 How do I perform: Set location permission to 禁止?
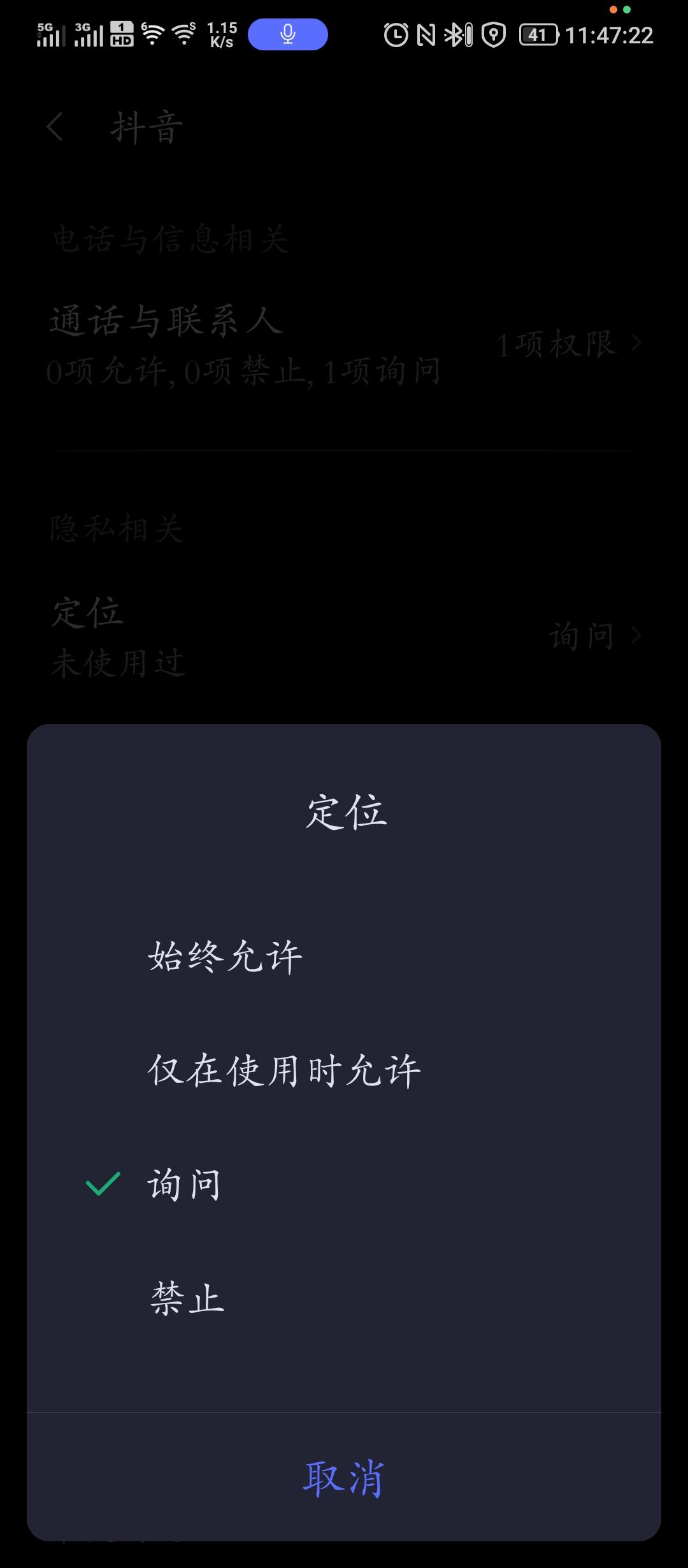coord(187,1298)
